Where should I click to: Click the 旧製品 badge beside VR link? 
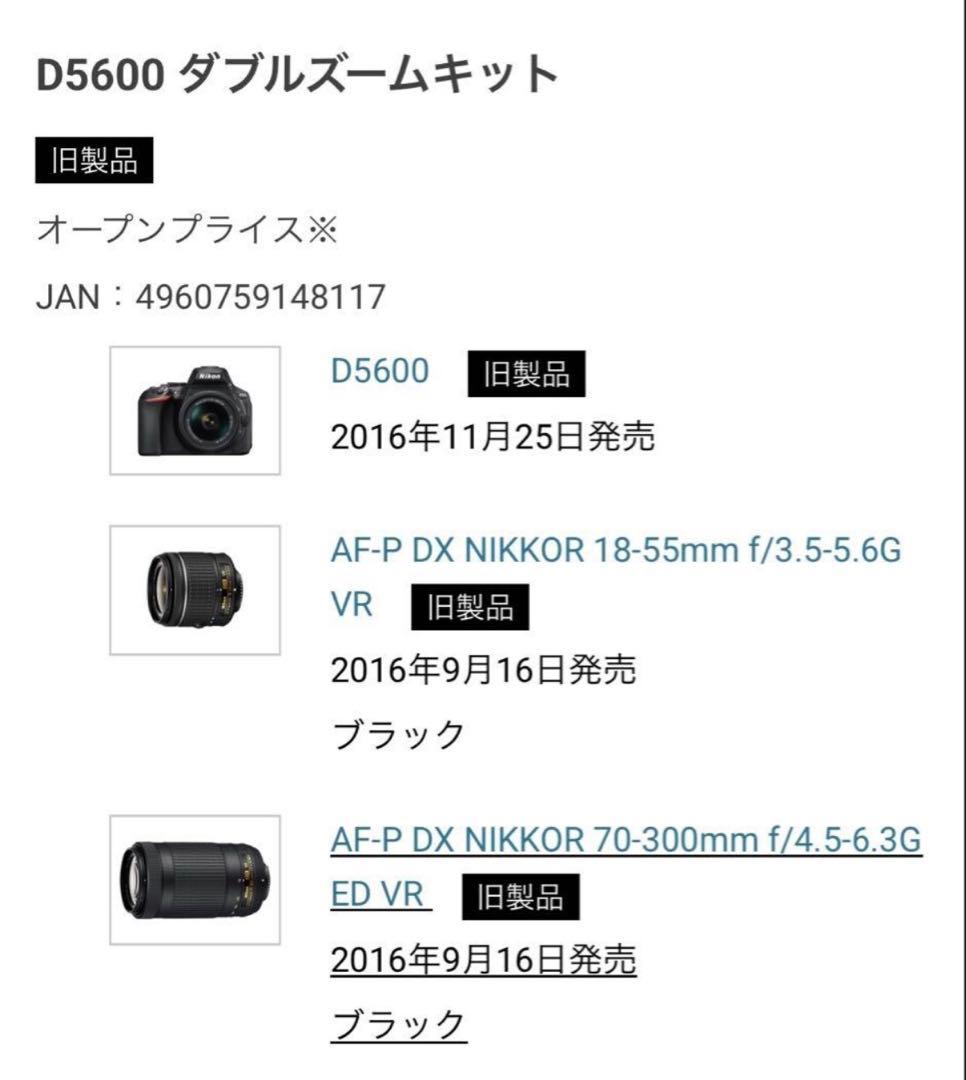coord(472,605)
